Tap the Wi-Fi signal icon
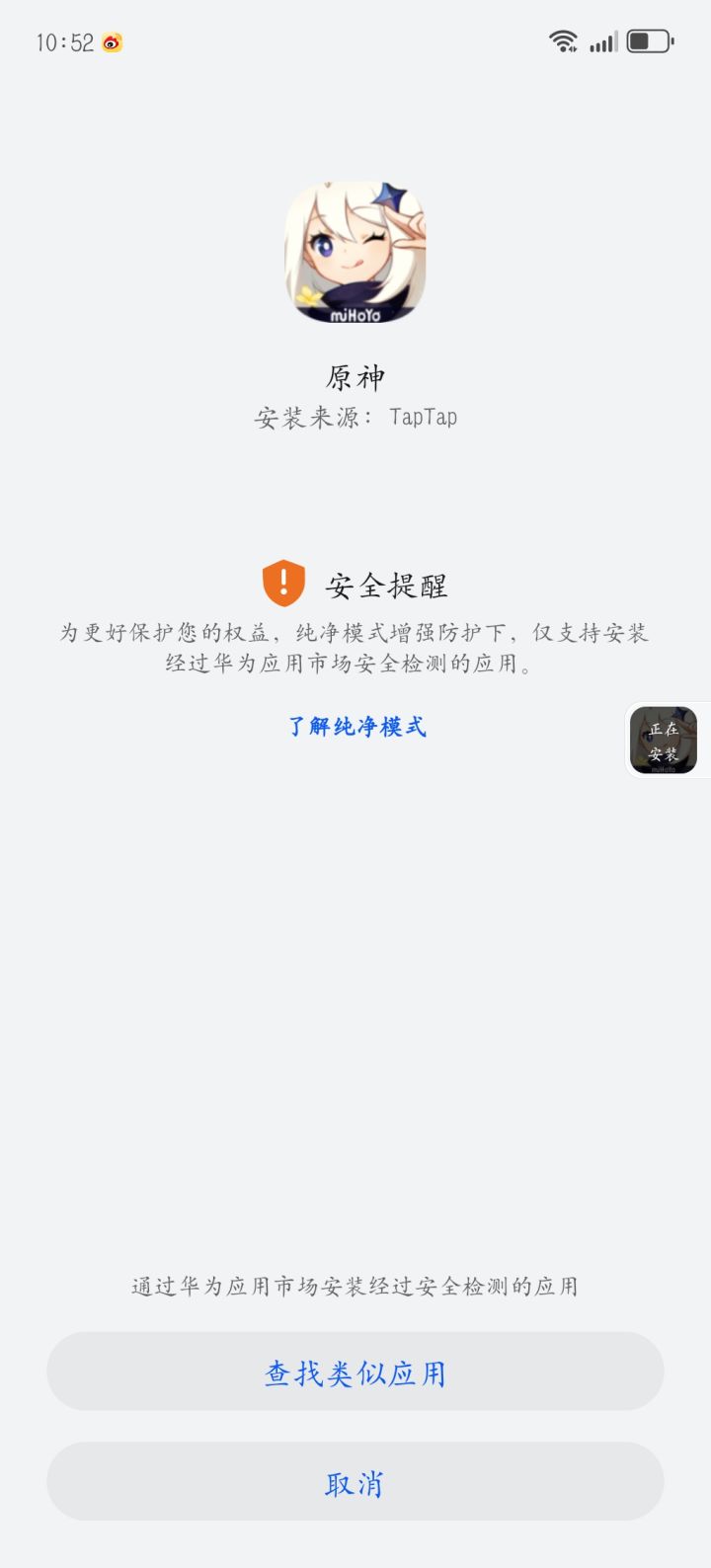711x1568 pixels. pos(564,39)
